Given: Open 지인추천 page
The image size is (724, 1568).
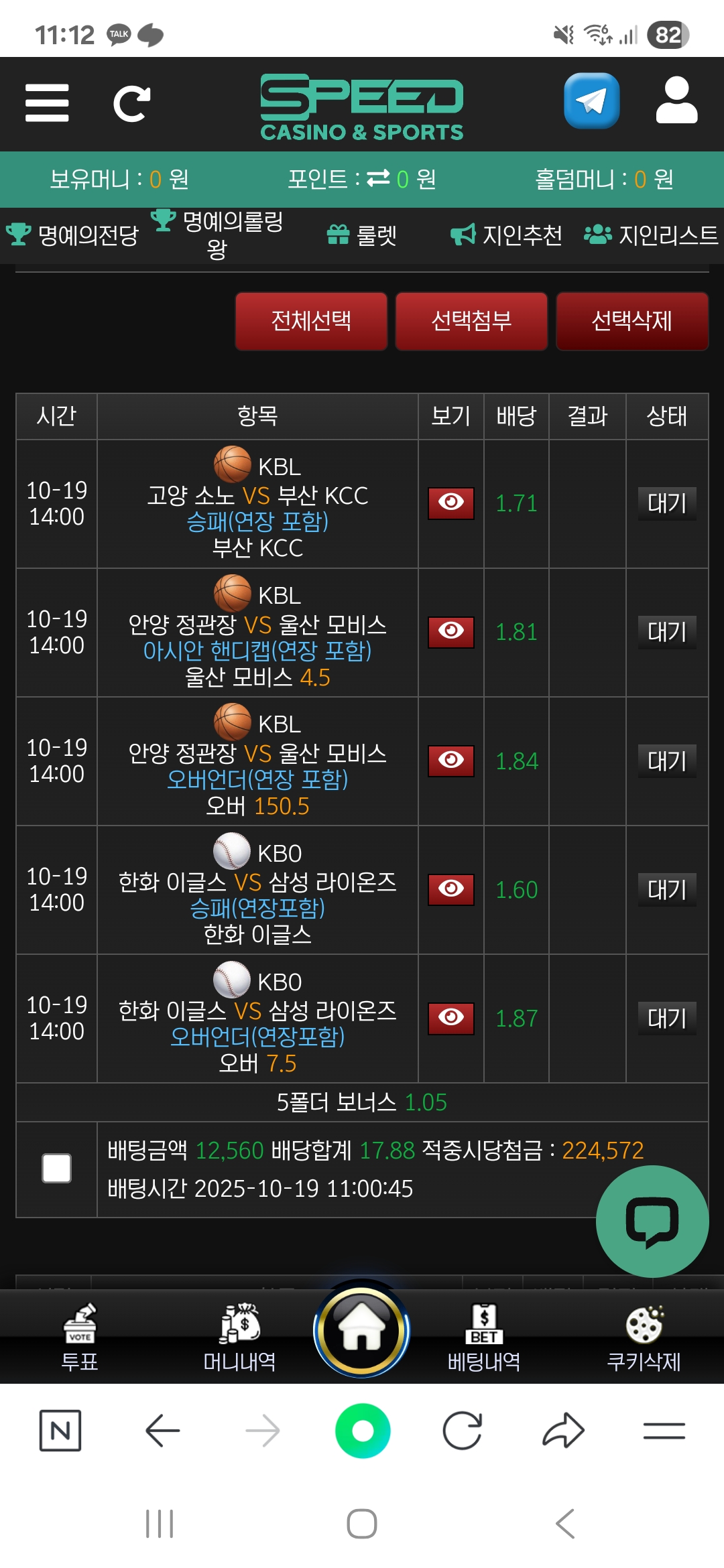Looking at the screenshot, I should [506, 235].
